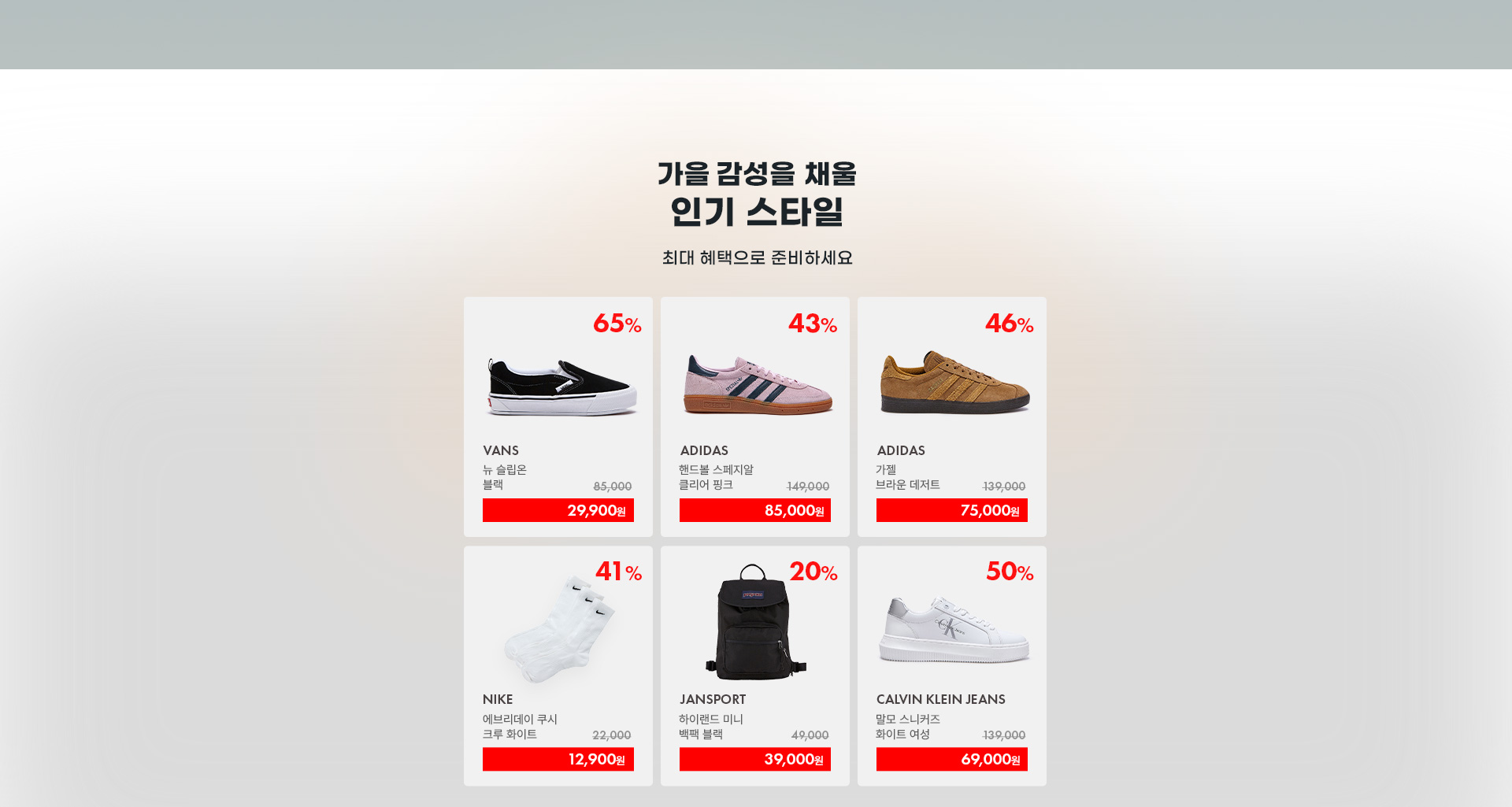Open the VANS slip-on shoe card
The image size is (1512, 807).
pyautogui.click(x=558, y=416)
